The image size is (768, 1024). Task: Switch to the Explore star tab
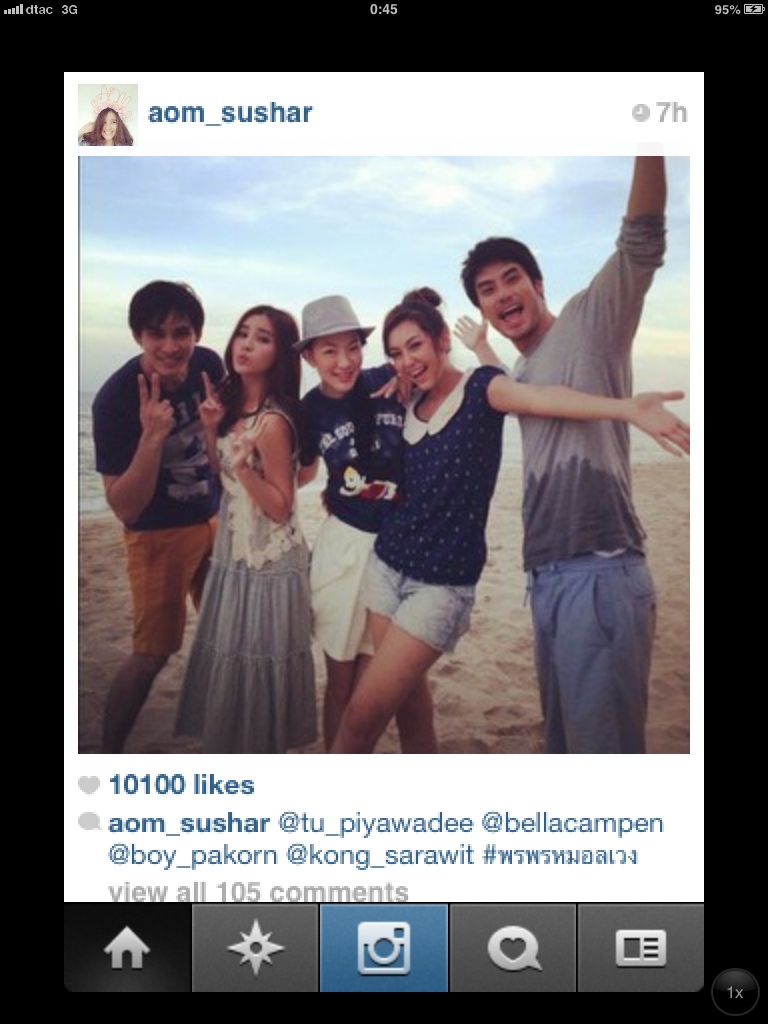point(255,948)
